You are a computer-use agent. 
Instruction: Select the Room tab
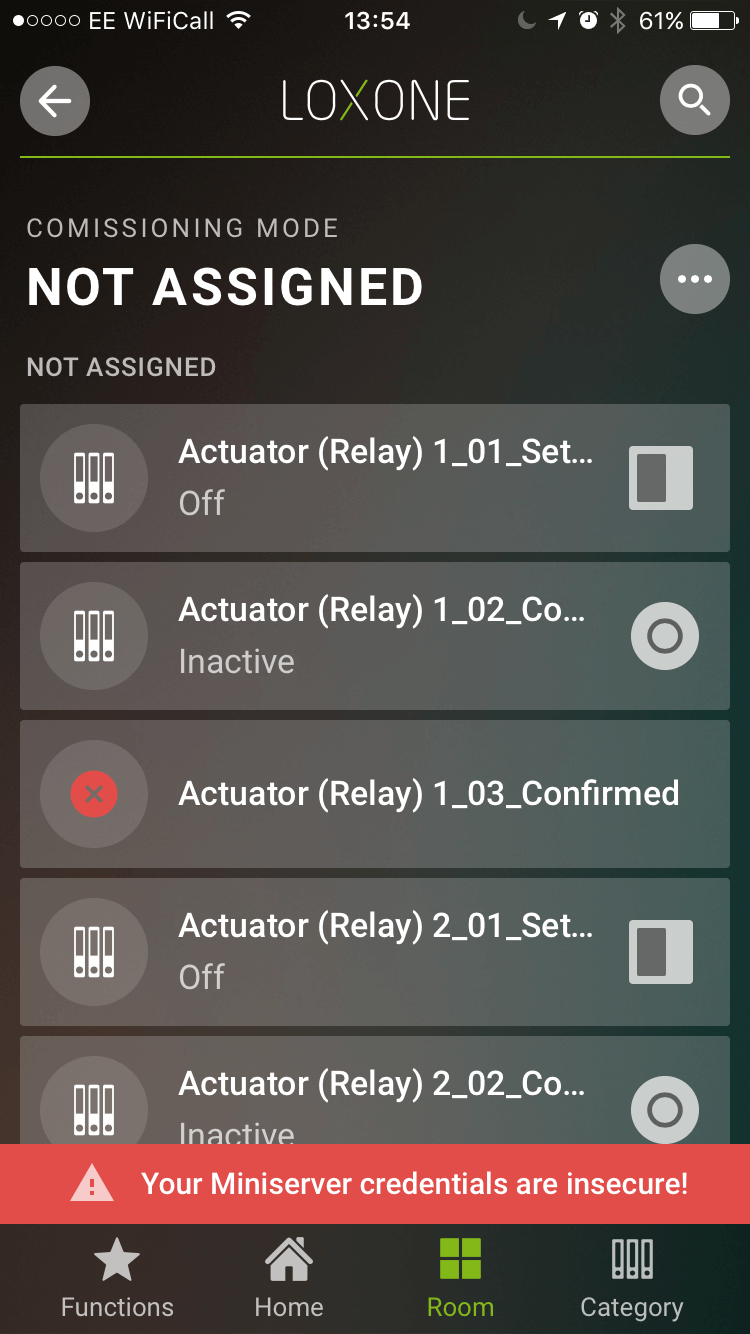(x=460, y=1279)
